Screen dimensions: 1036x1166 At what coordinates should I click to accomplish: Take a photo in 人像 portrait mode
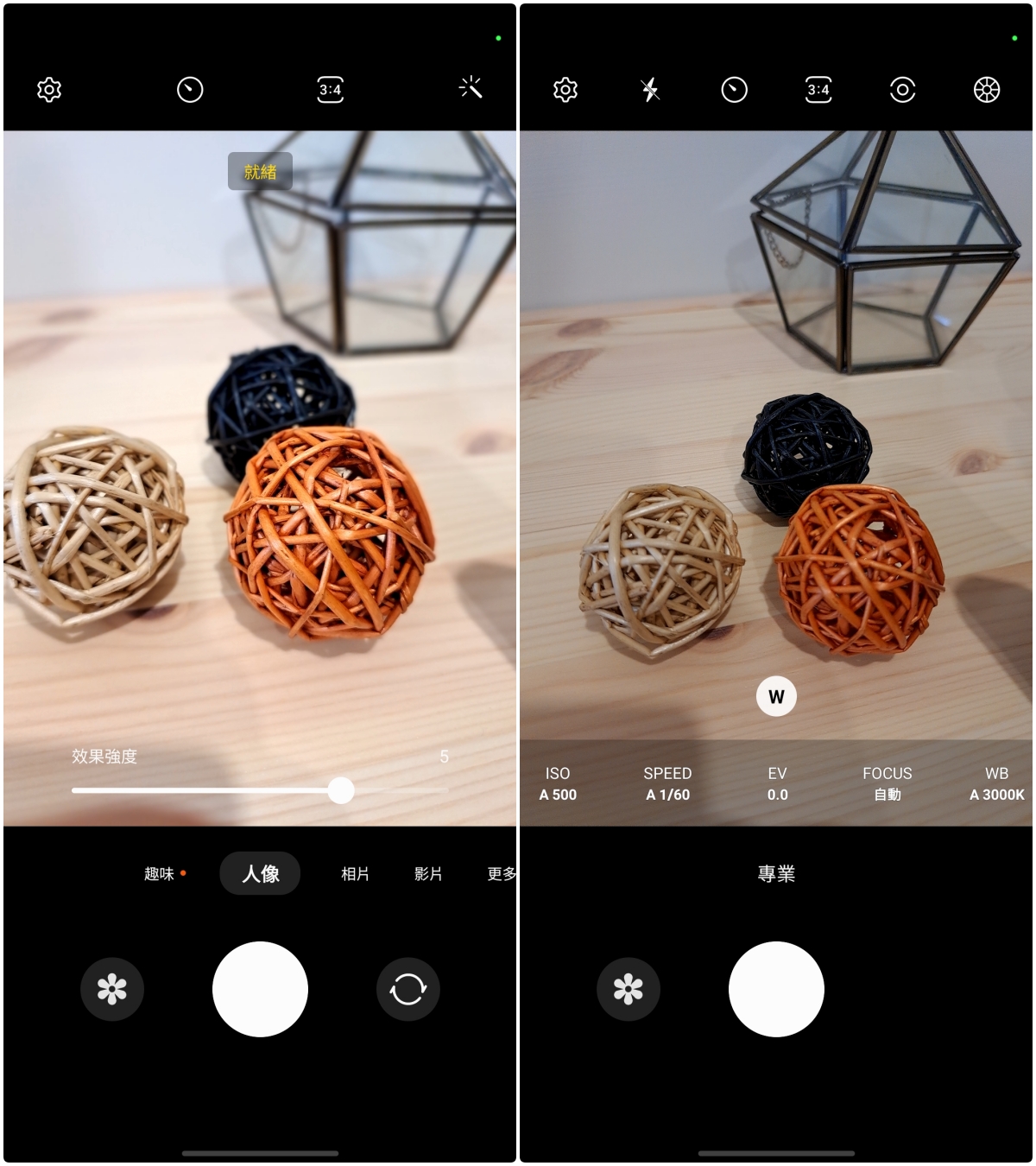click(260, 989)
